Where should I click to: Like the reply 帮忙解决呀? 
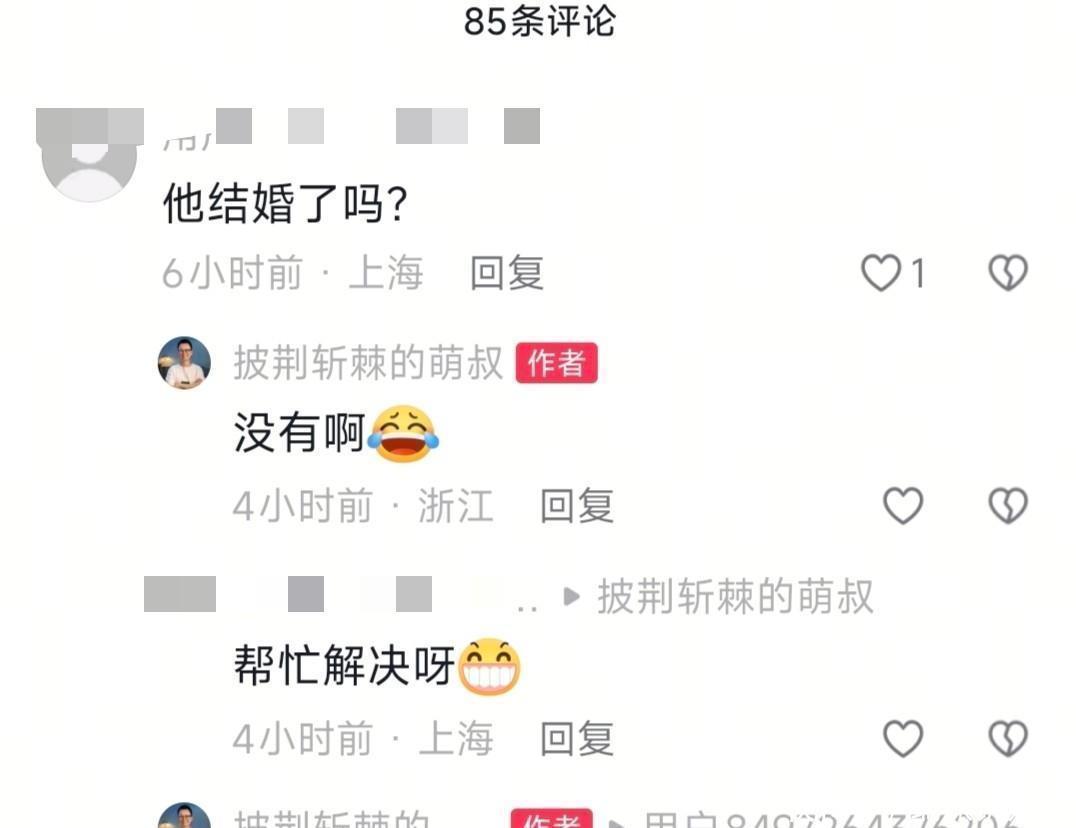click(x=902, y=739)
